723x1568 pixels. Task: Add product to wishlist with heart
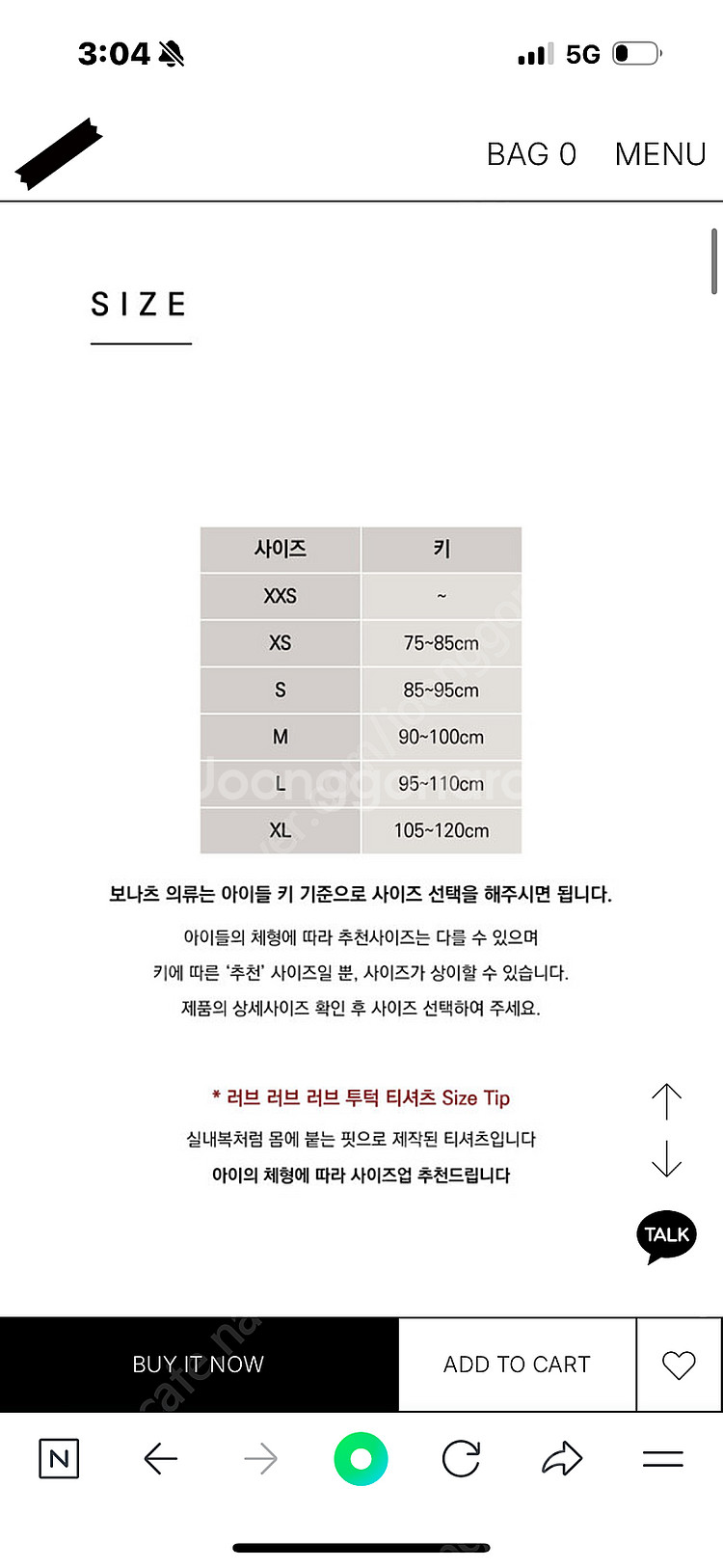coord(679,1365)
